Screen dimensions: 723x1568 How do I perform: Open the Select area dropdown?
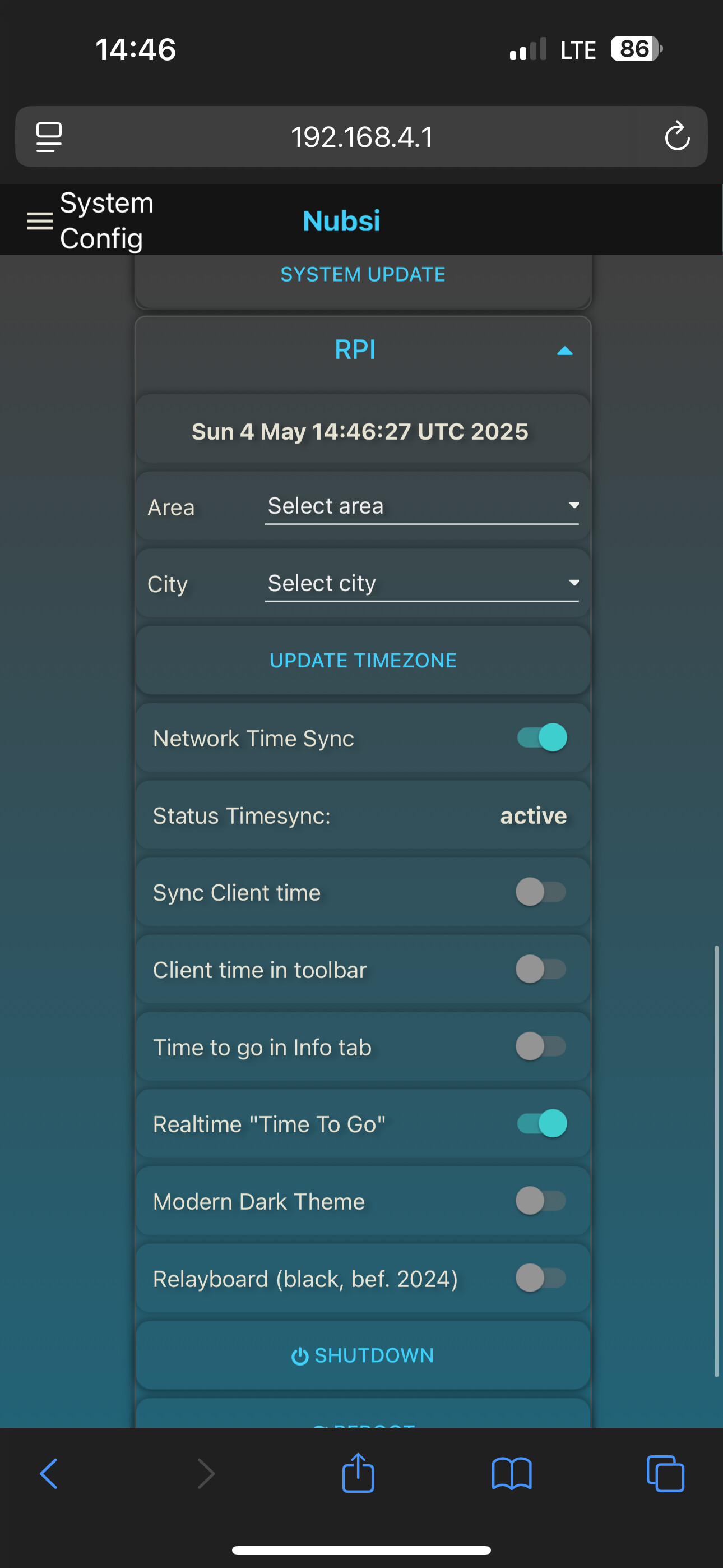421,506
